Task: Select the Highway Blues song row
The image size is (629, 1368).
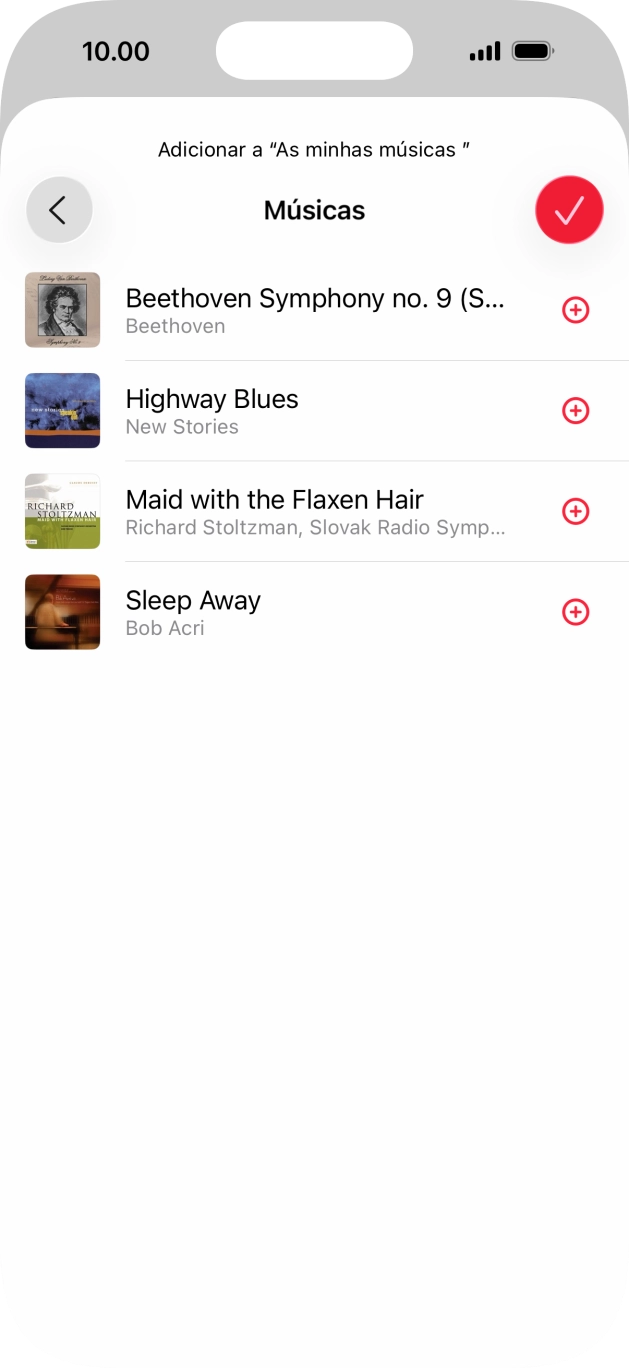Action: point(315,411)
